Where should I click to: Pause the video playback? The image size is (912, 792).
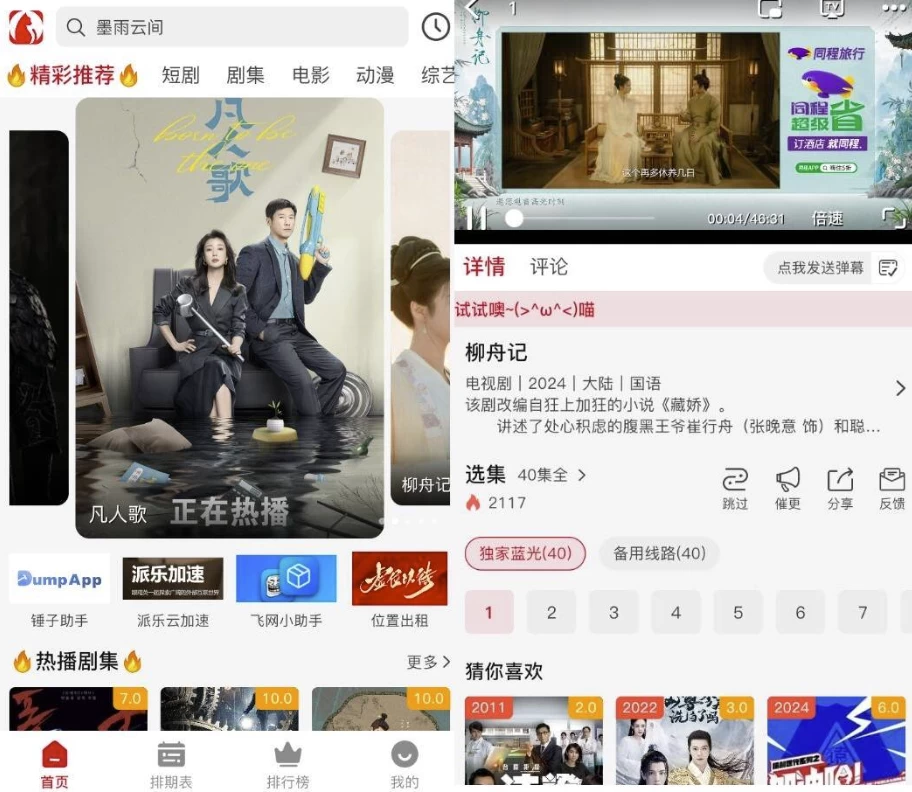click(x=476, y=217)
